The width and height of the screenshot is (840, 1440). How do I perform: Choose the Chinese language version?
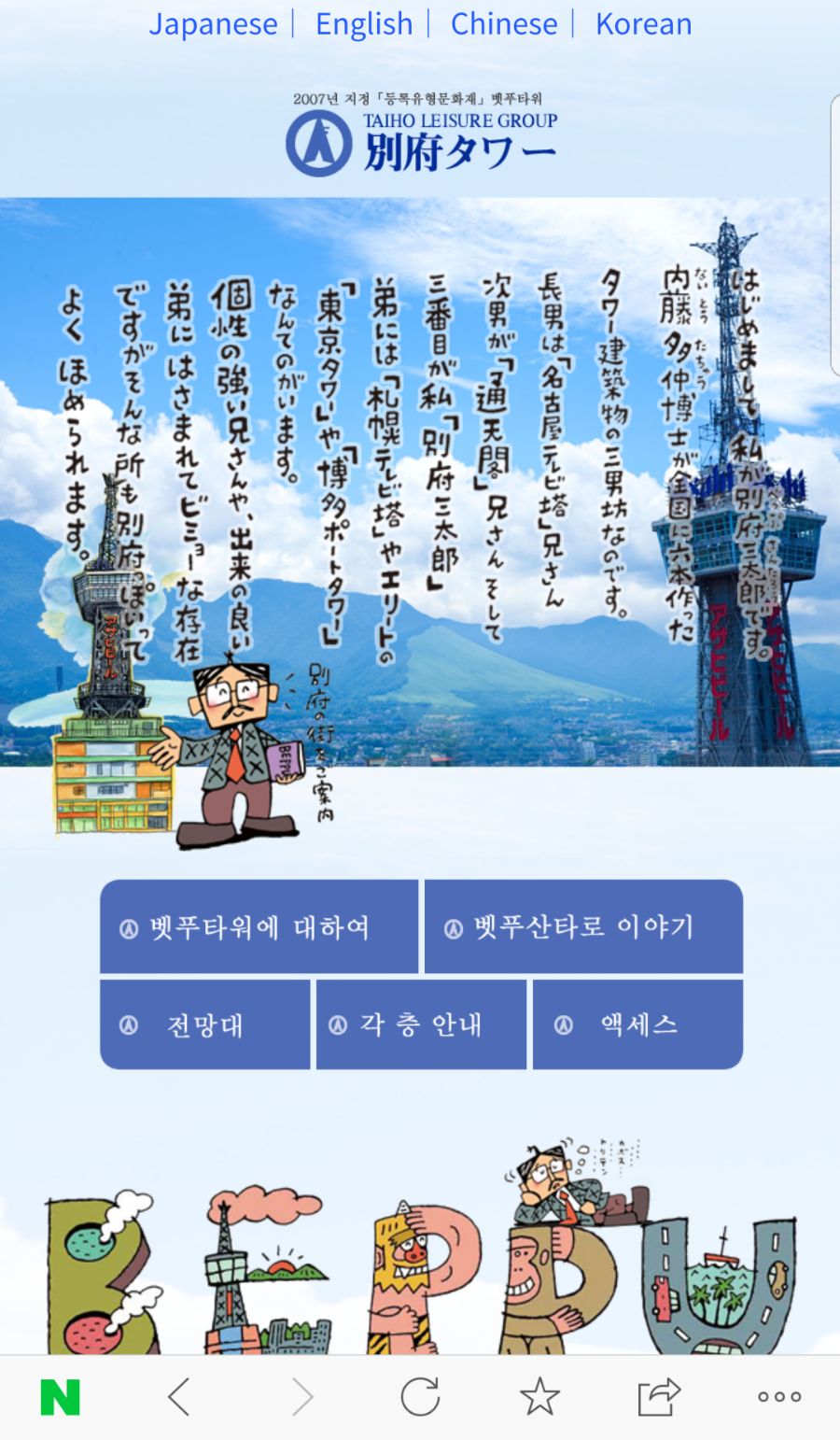click(x=504, y=24)
